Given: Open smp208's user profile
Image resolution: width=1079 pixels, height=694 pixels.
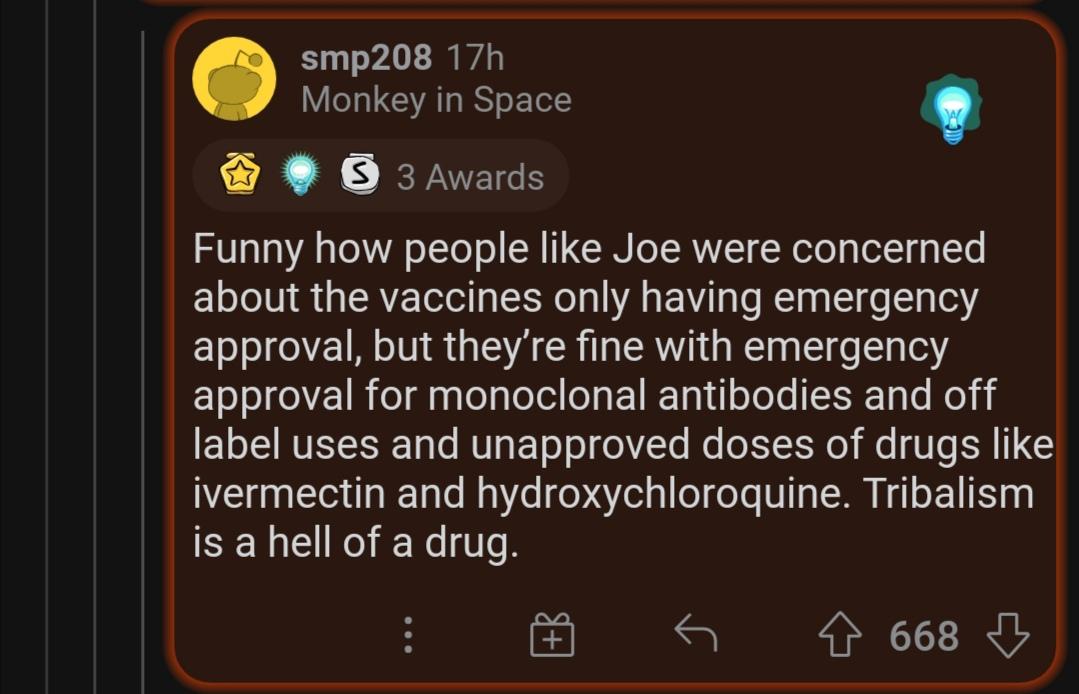Looking at the screenshot, I should pyautogui.click(x=366, y=58).
